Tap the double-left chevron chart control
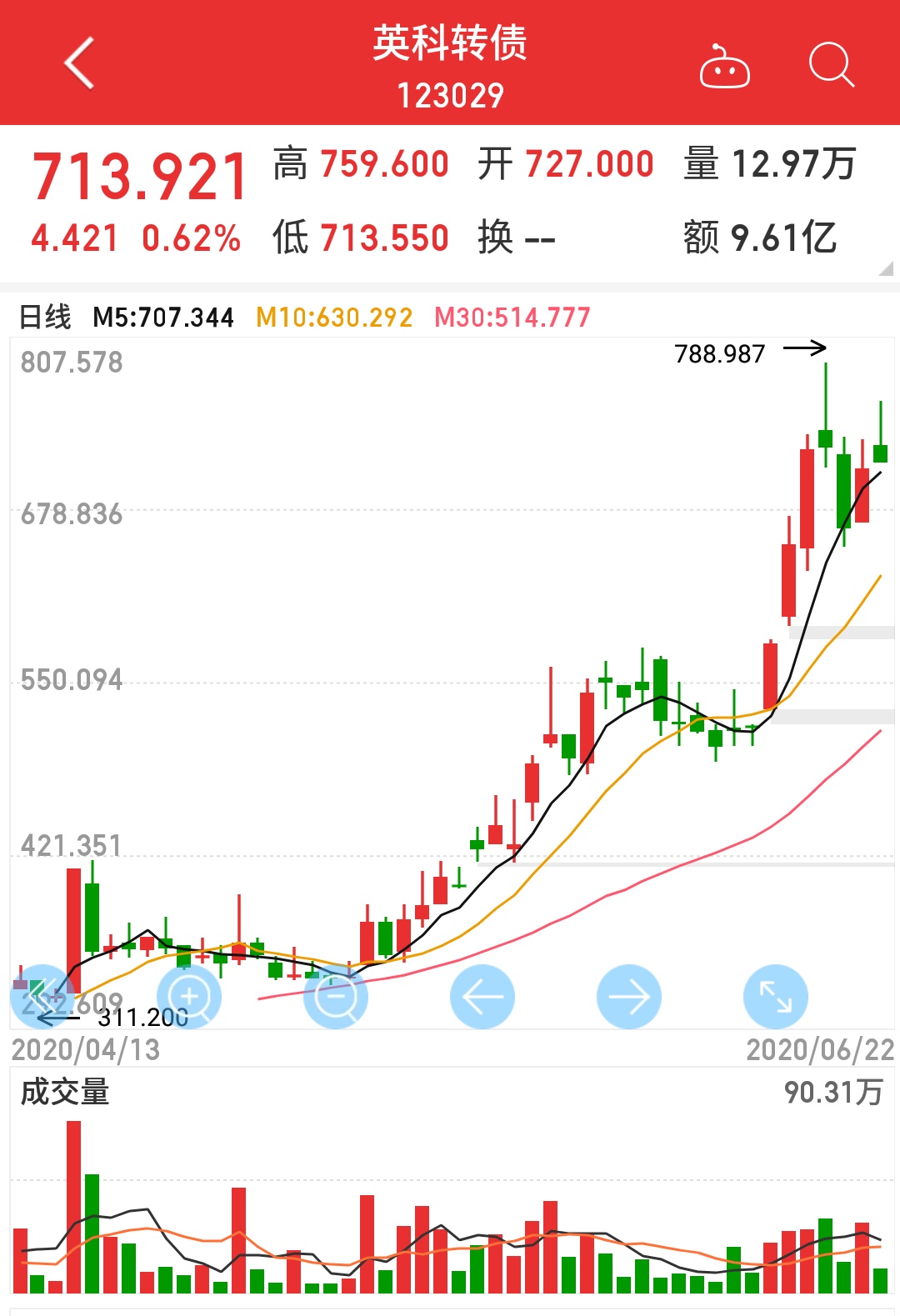The height and width of the screenshot is (1316, 900). pyautogui.click(x=42, y=995)
